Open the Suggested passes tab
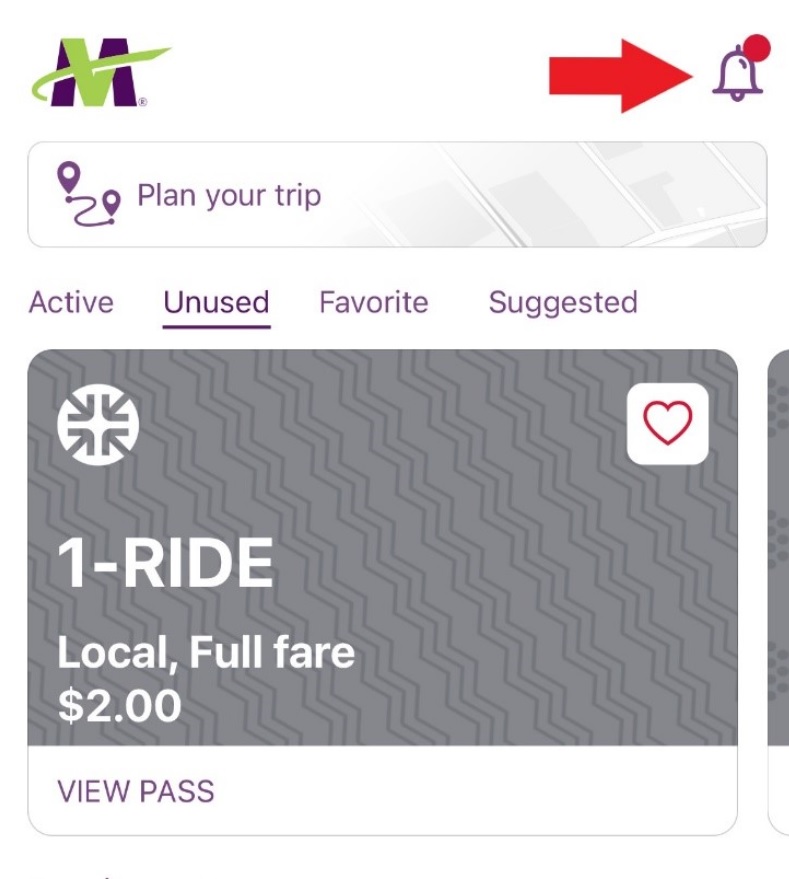The height and width of the screenshot is (879, 789). [562, 302]
